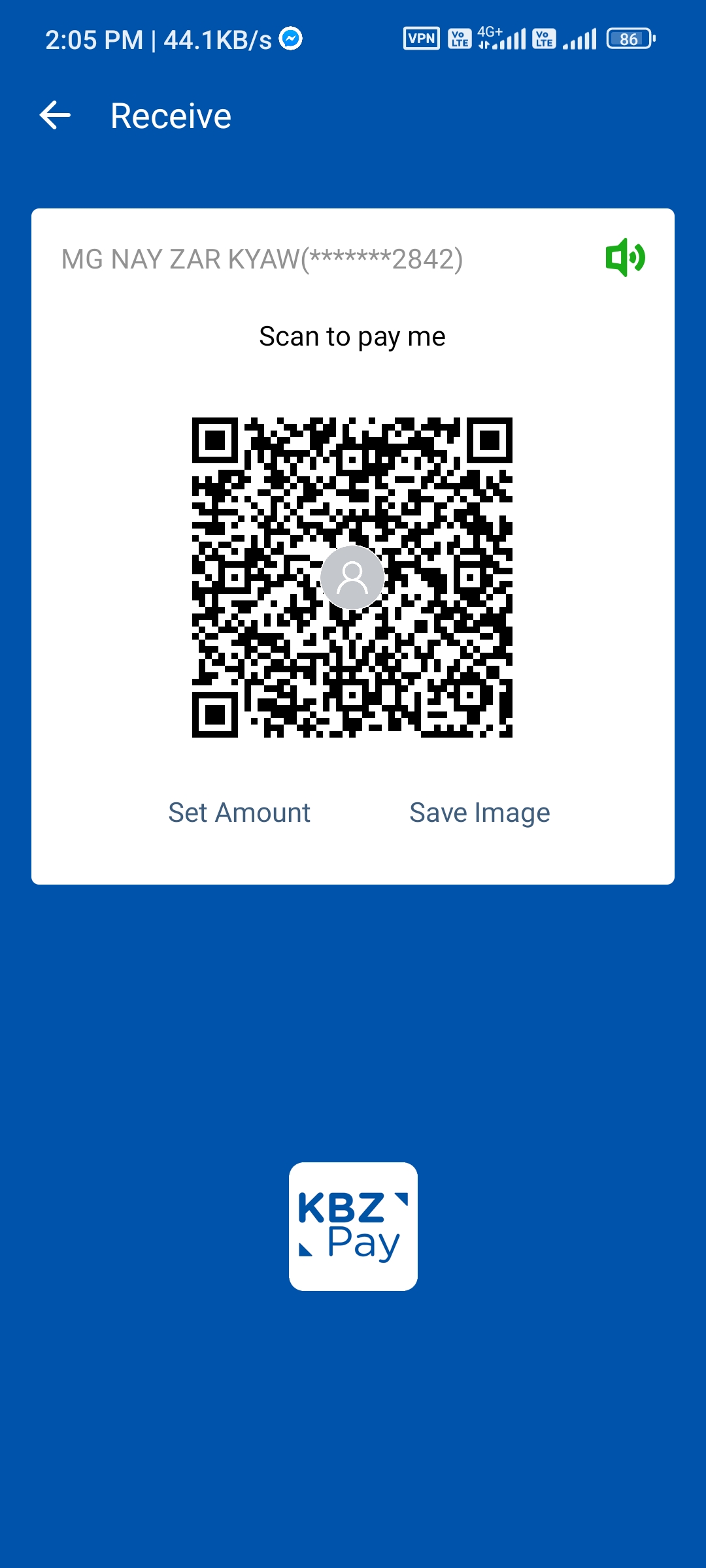Save the QR code image

click(479, 813)
